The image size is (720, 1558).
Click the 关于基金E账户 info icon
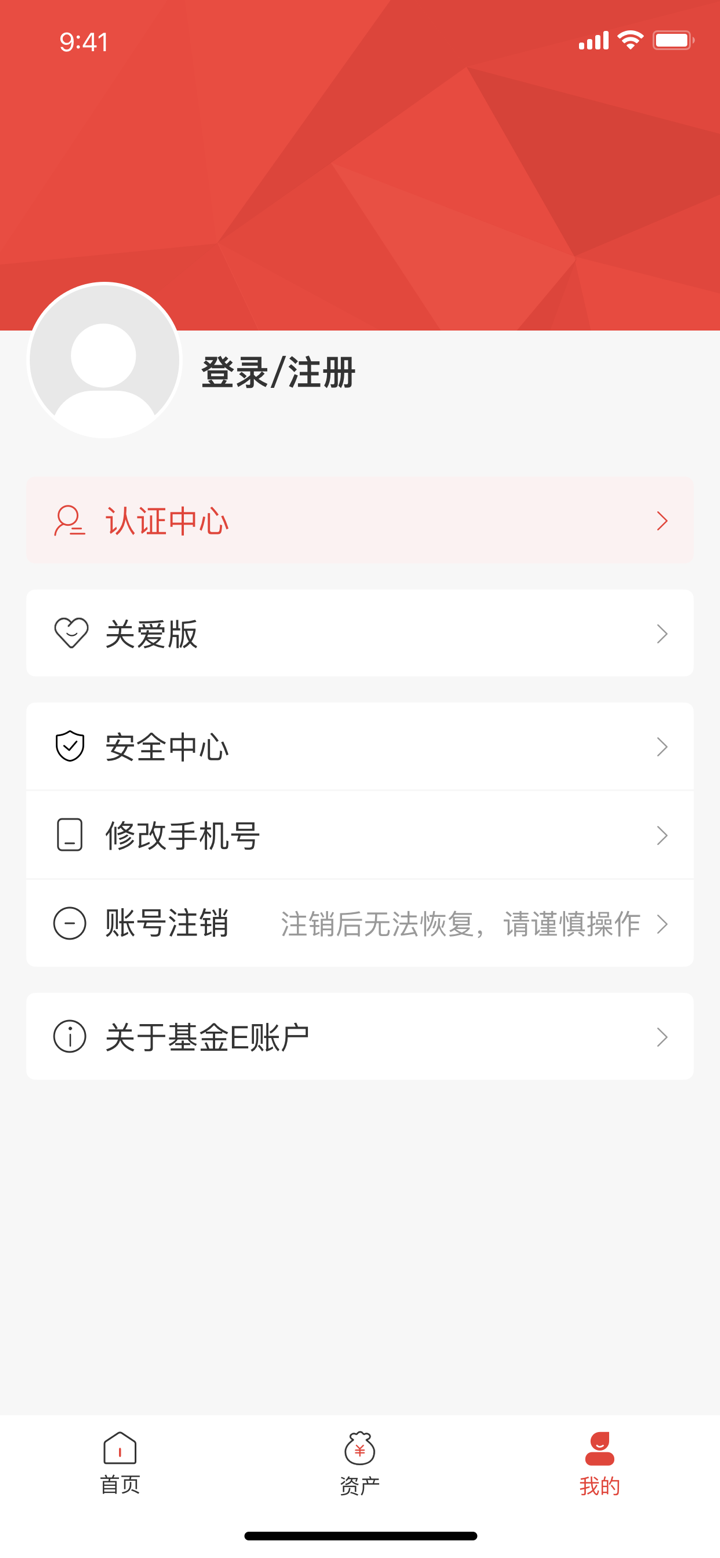[69, 1037]
